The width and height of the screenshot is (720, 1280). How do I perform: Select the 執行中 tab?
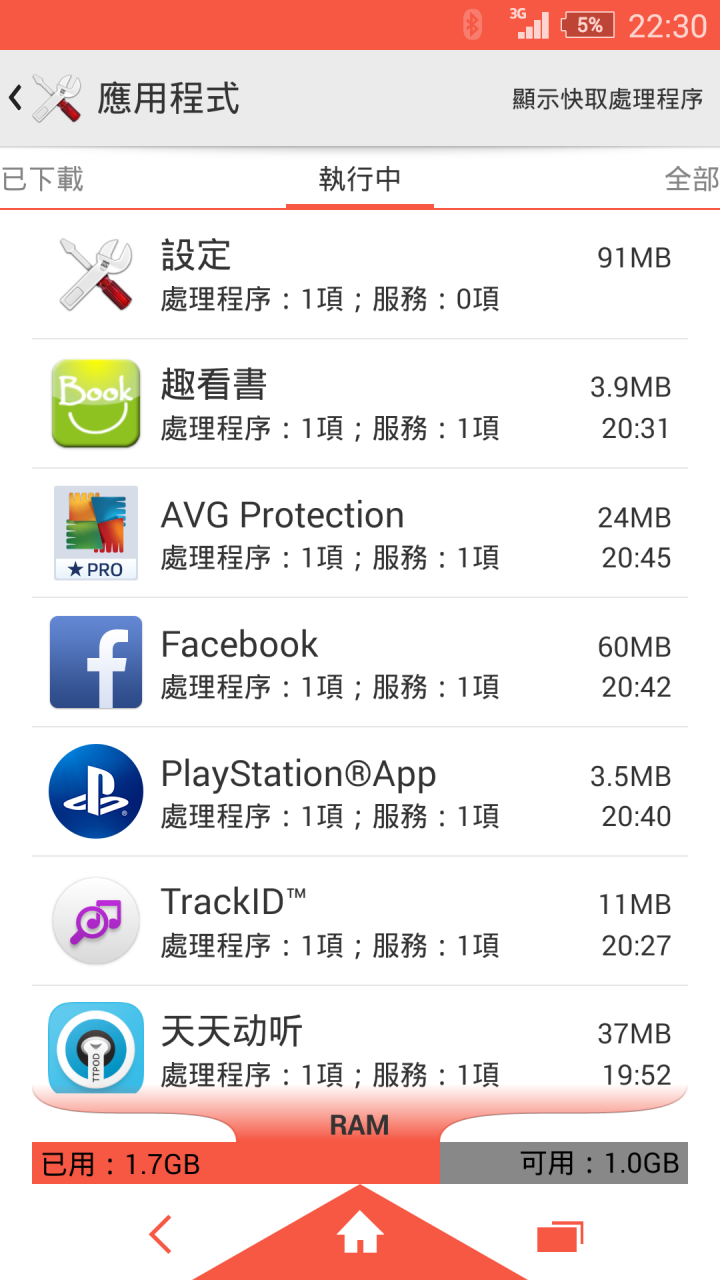(360, 179)
